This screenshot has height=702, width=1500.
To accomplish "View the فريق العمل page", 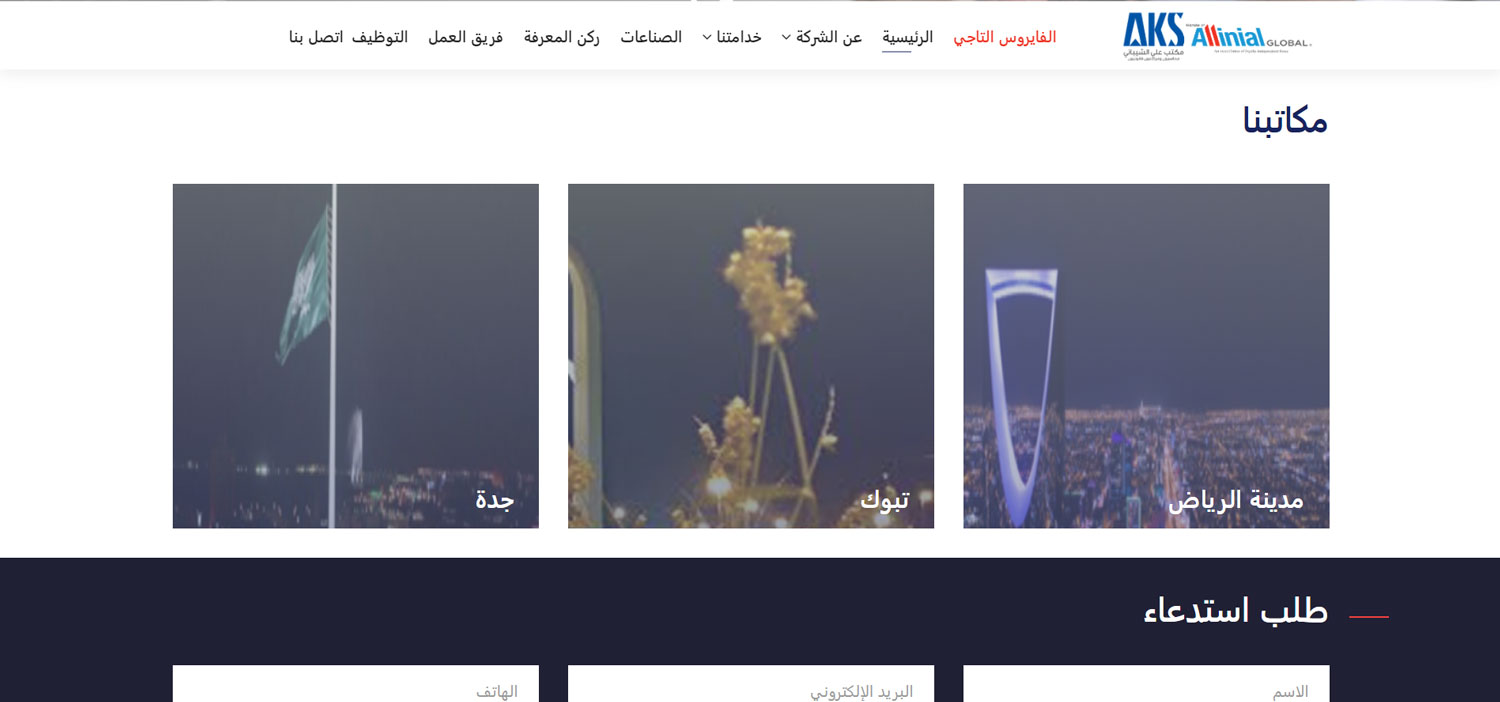I will pos(465,37).
